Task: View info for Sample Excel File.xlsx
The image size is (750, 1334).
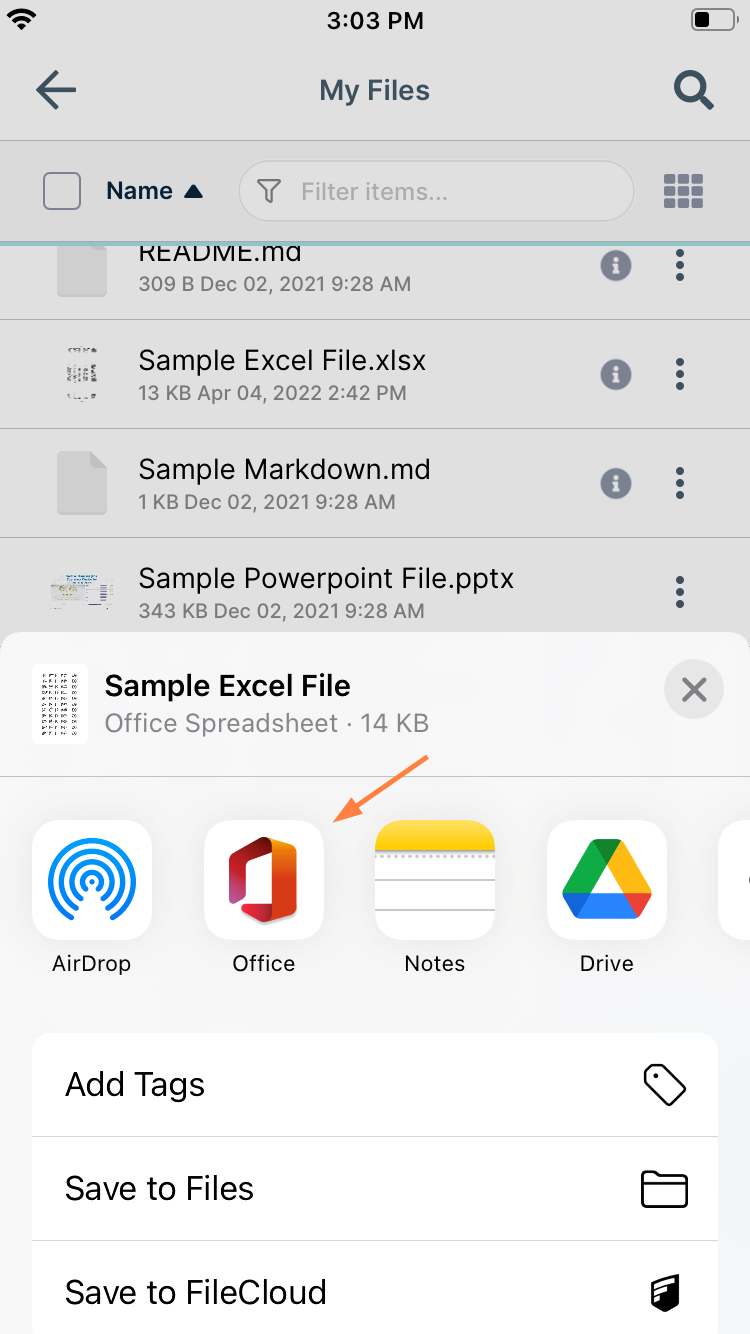Action: [x=616, y=375]
